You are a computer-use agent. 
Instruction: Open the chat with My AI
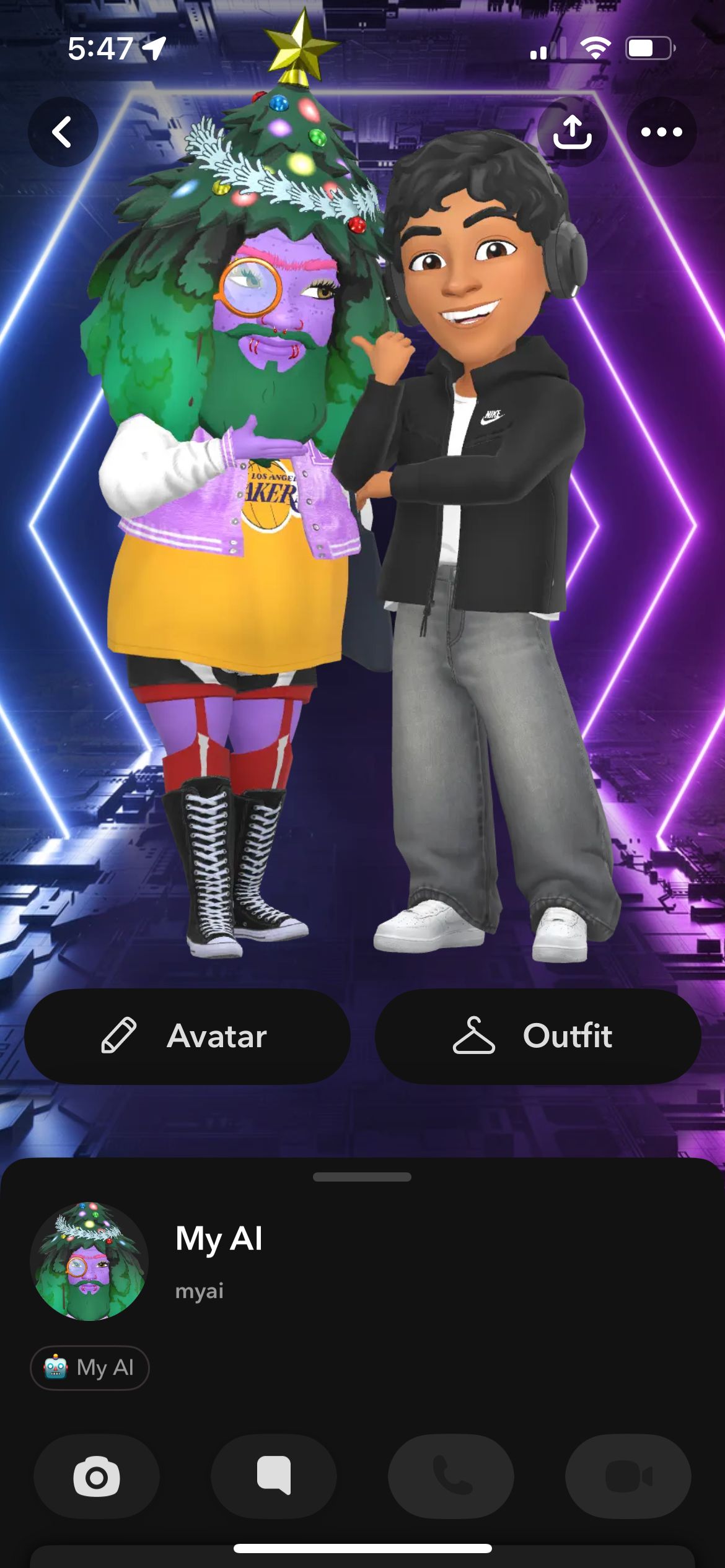tap(274, 1476)
